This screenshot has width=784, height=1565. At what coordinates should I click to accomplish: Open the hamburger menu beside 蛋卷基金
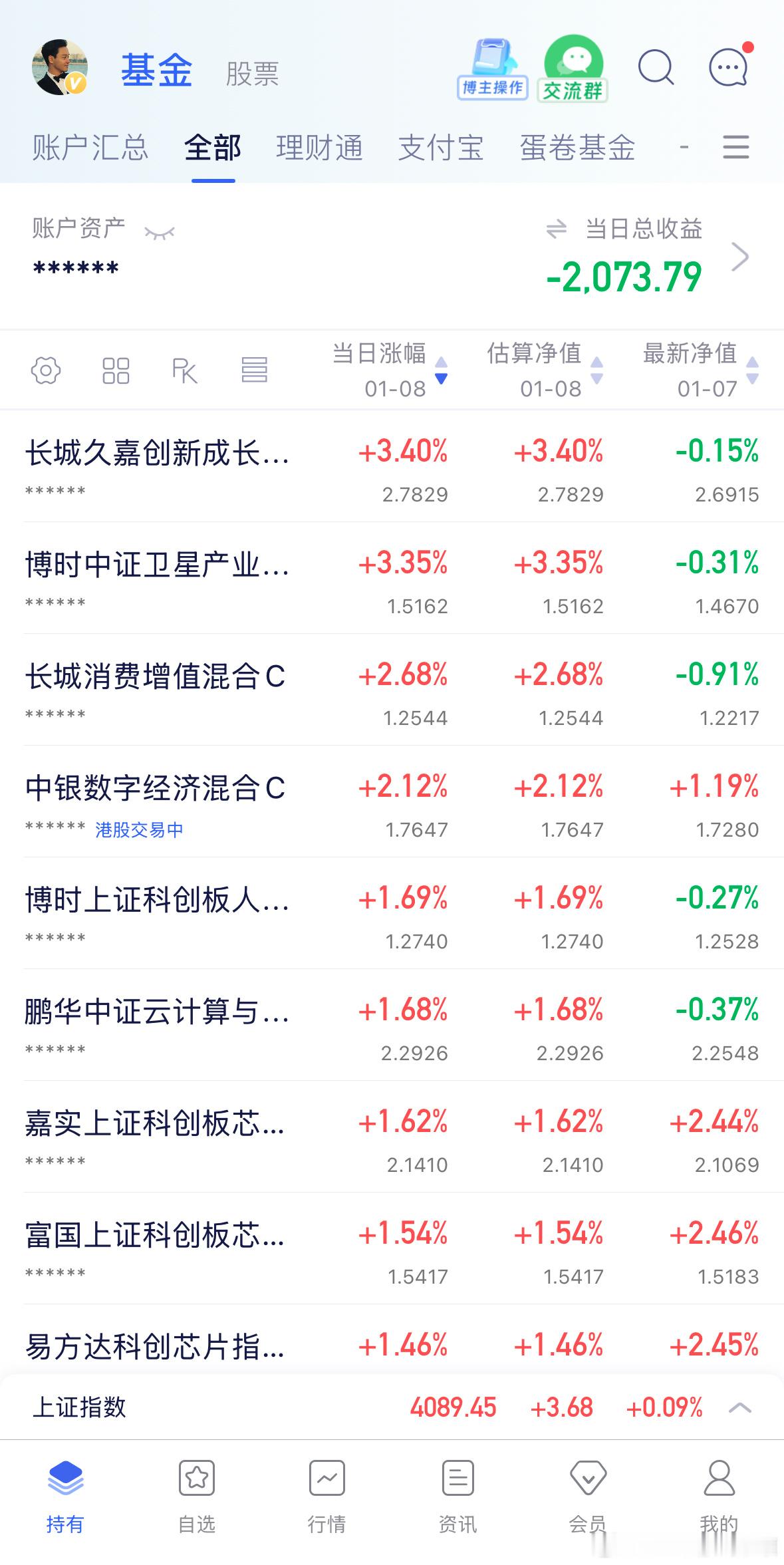tap(735, 148)
